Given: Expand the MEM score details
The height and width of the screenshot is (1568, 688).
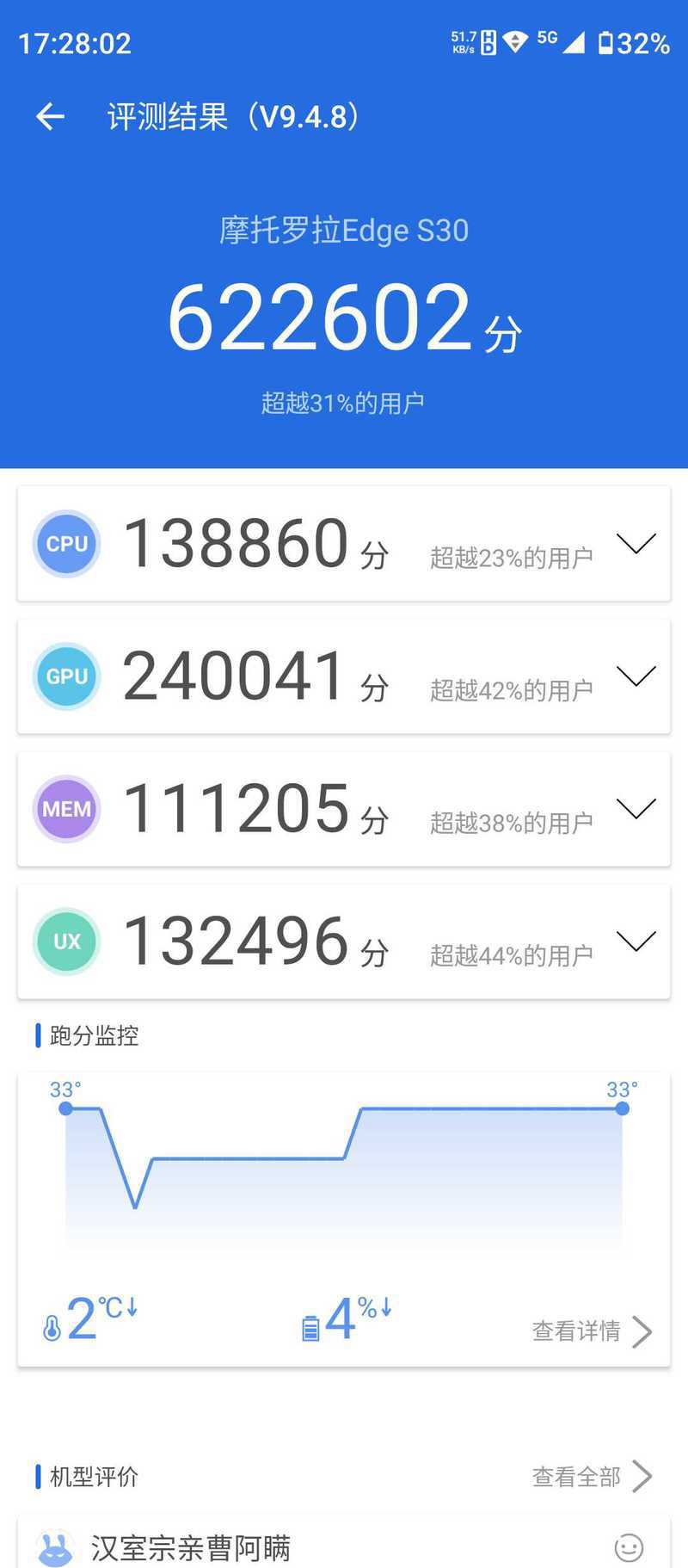Looking at the screenshot, I should (636, 808).
